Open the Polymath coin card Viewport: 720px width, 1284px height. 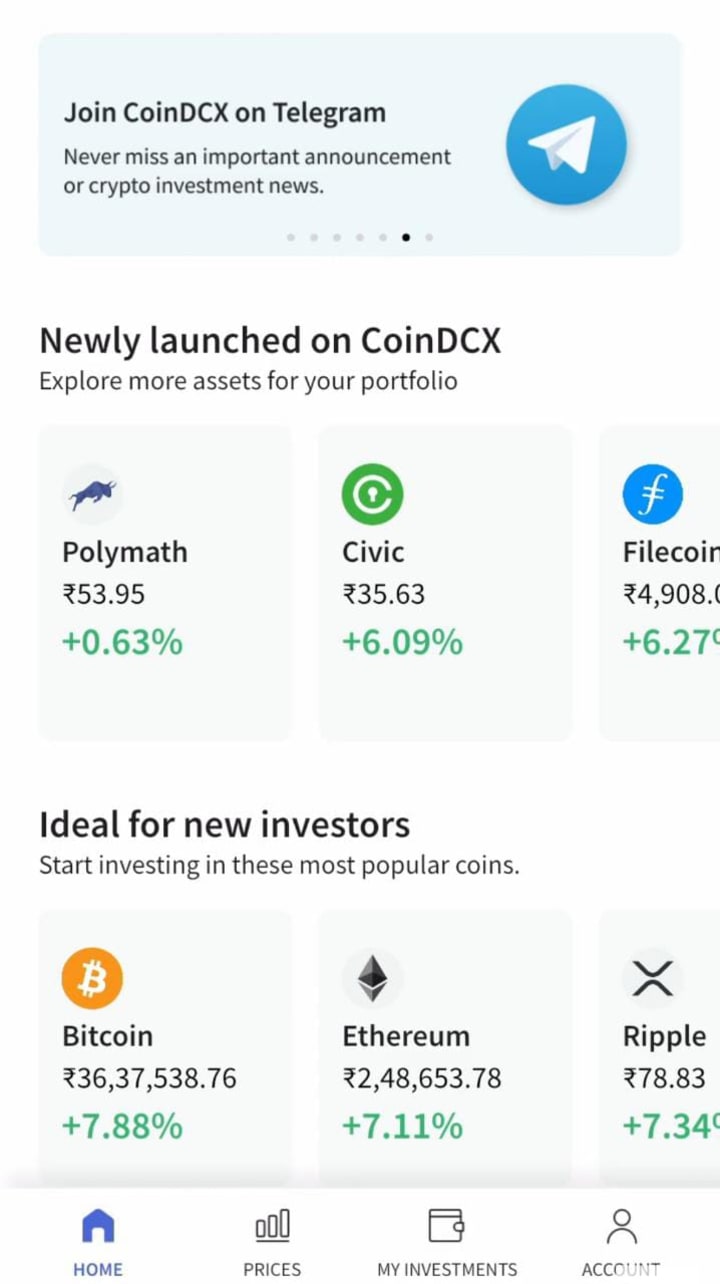[x=165, y=582]
